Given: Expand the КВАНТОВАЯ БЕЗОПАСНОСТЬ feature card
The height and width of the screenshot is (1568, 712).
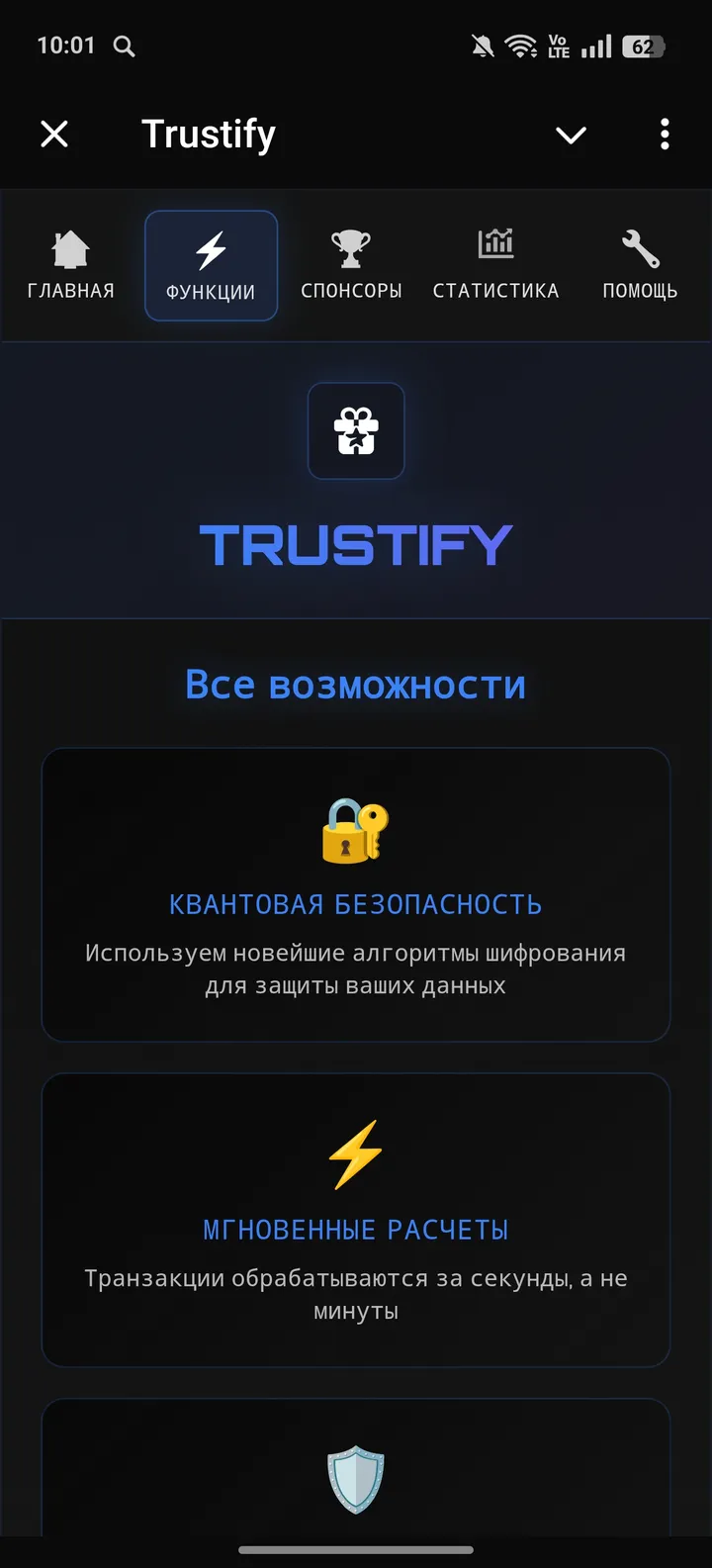Looking at the screenshot, I should [356, 893].
